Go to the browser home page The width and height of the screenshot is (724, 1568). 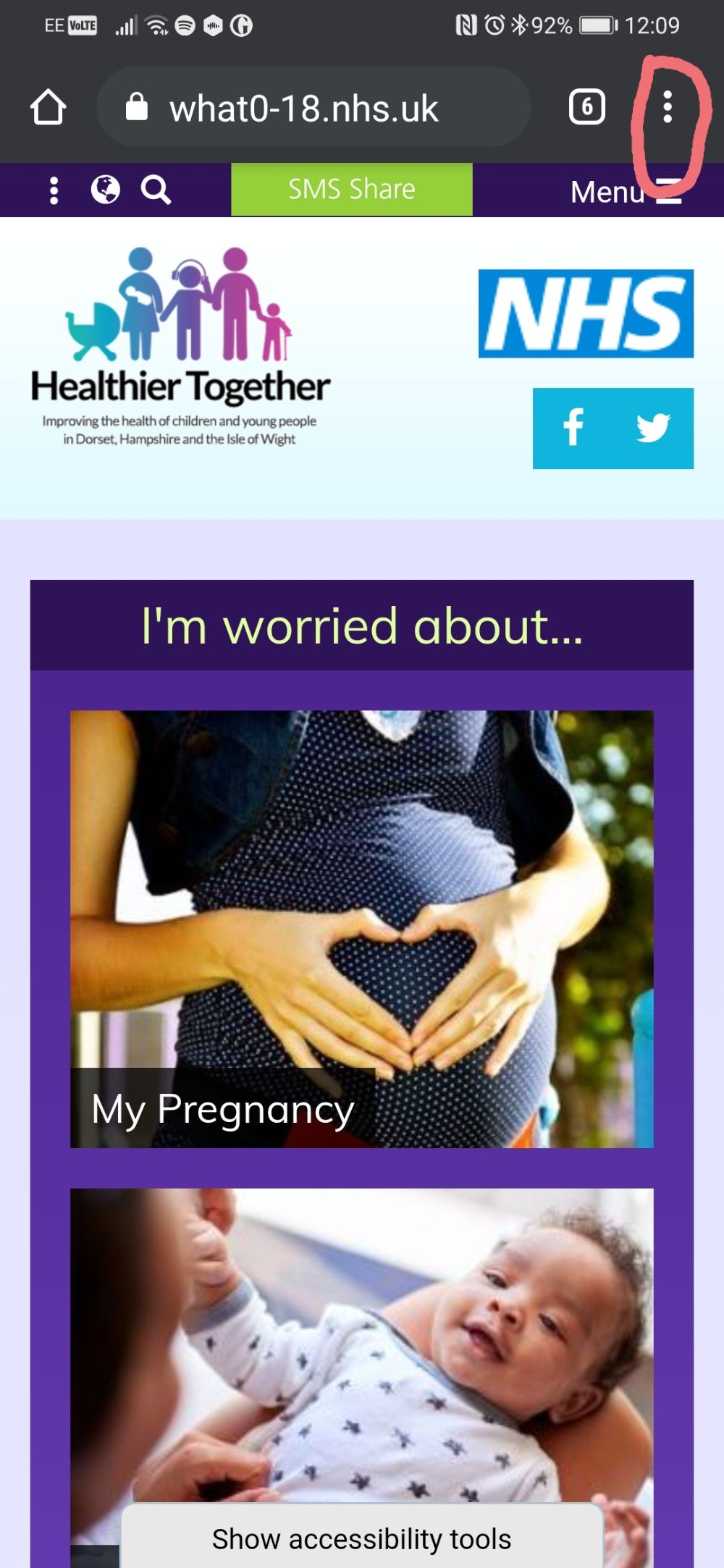pos(48,108)
